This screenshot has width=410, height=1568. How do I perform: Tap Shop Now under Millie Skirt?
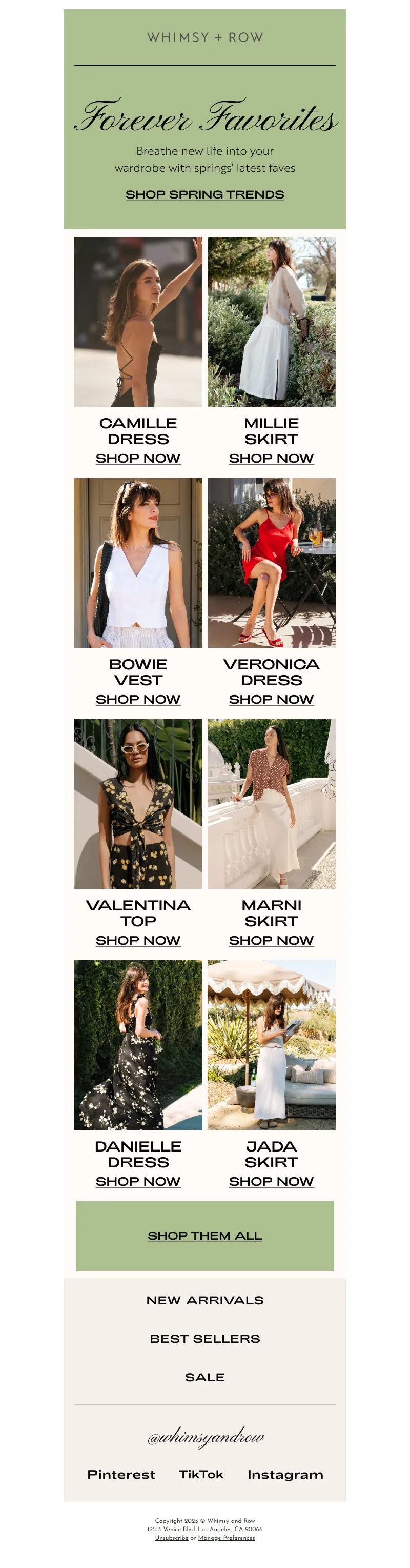coord(271,459)
